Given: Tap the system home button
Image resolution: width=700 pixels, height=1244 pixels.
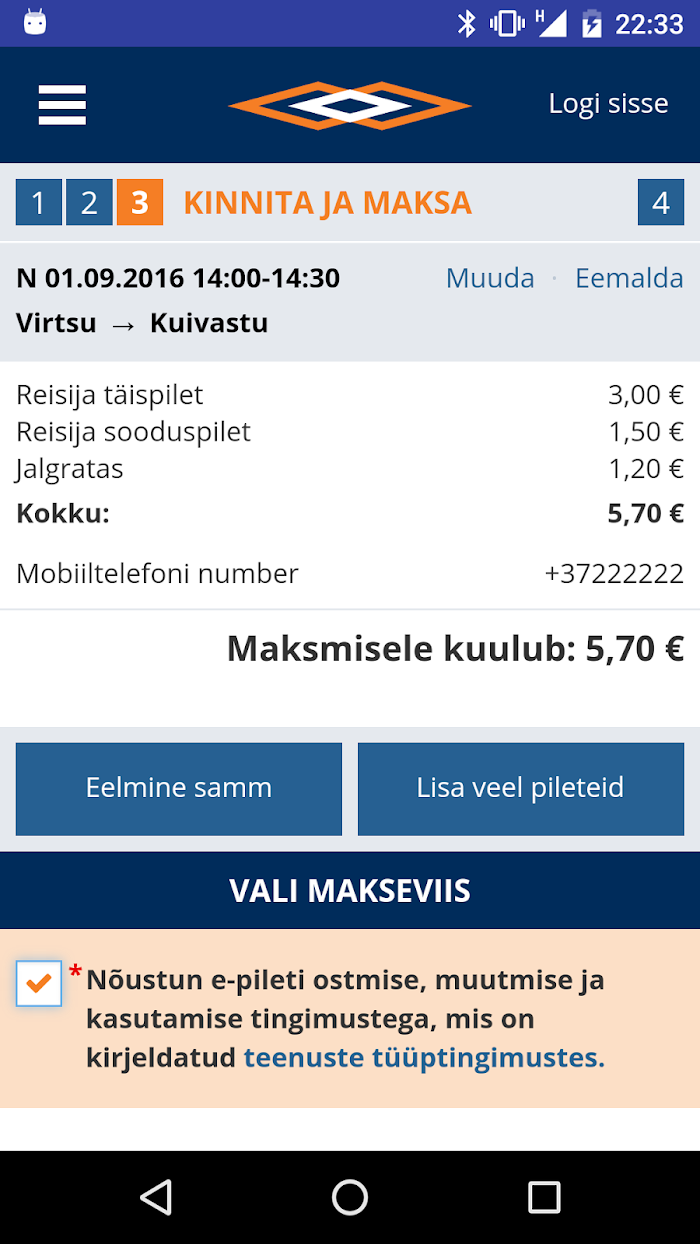Looking at the screenshot, I should pyautogui.click(x=350, y=1197).
